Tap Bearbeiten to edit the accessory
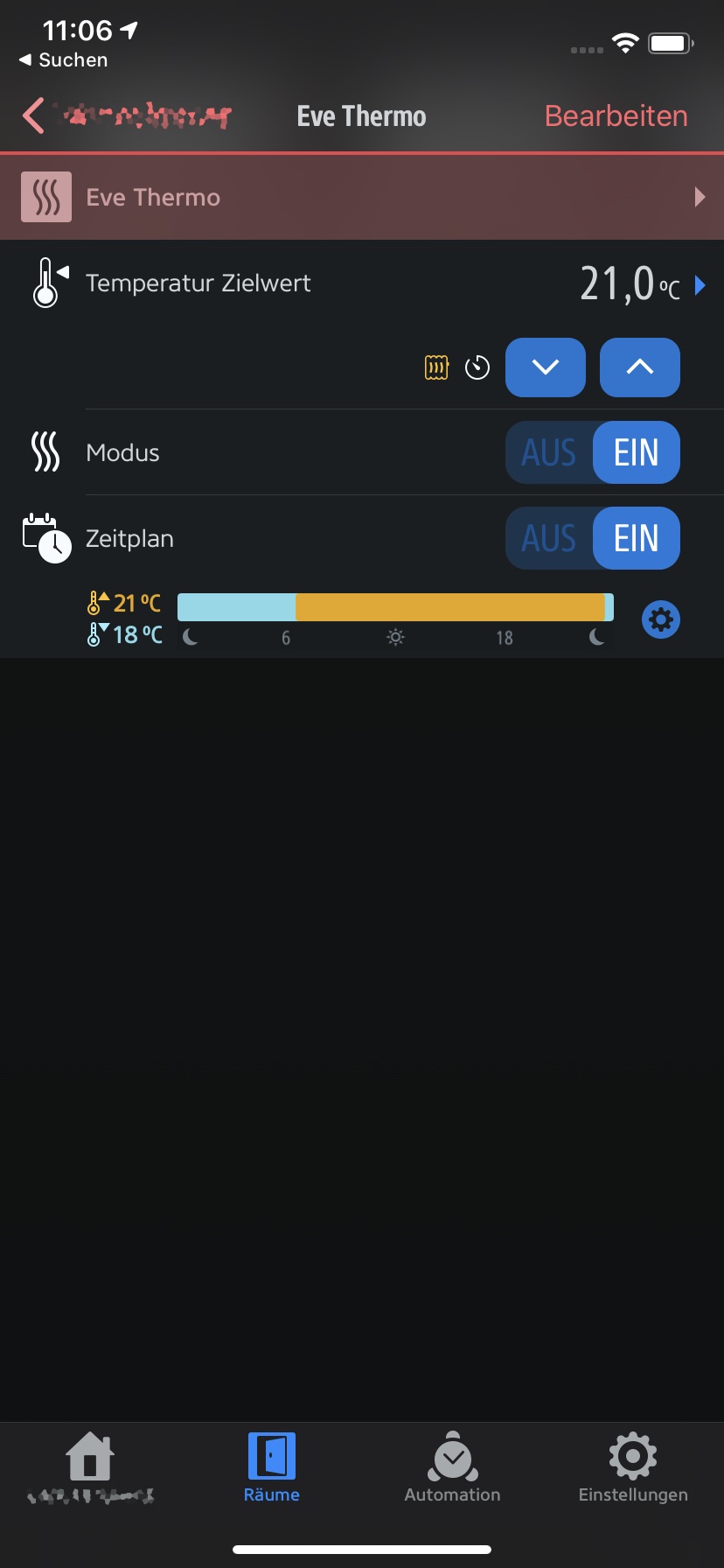The width and height of the screenshot is (724, 1568). click(616, 116)
